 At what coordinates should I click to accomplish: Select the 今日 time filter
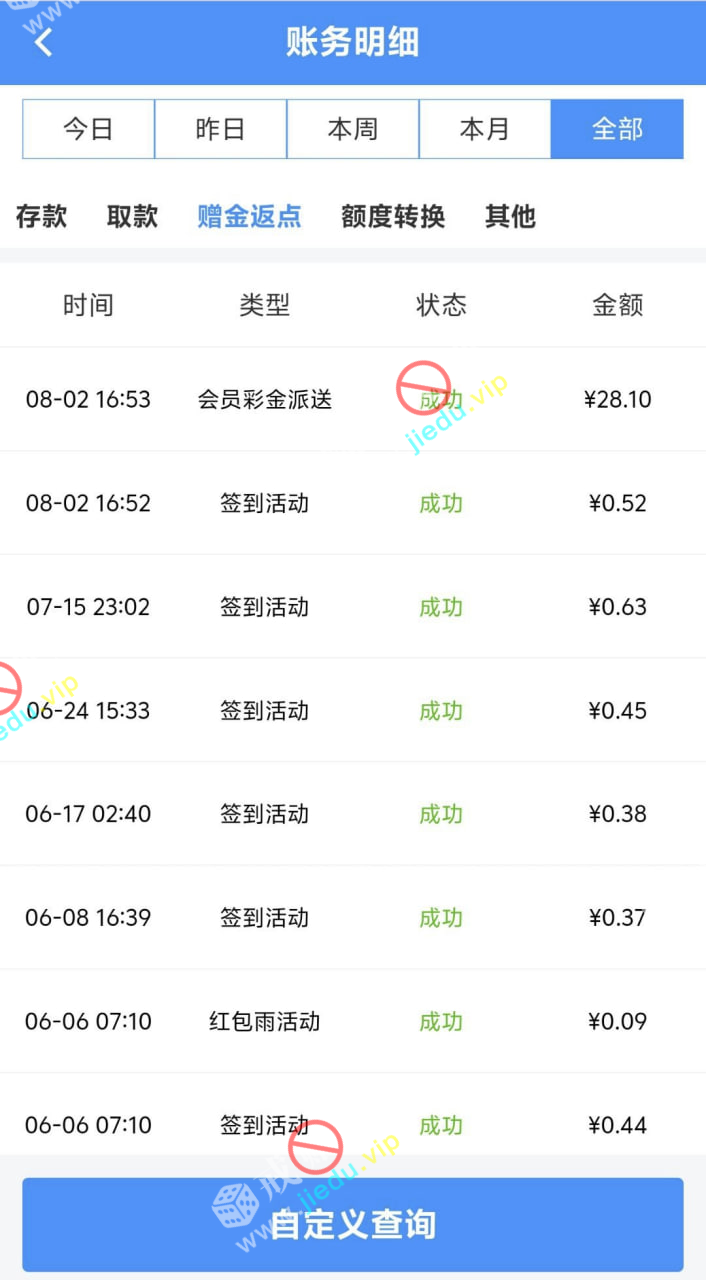click(x=88, y=129)
